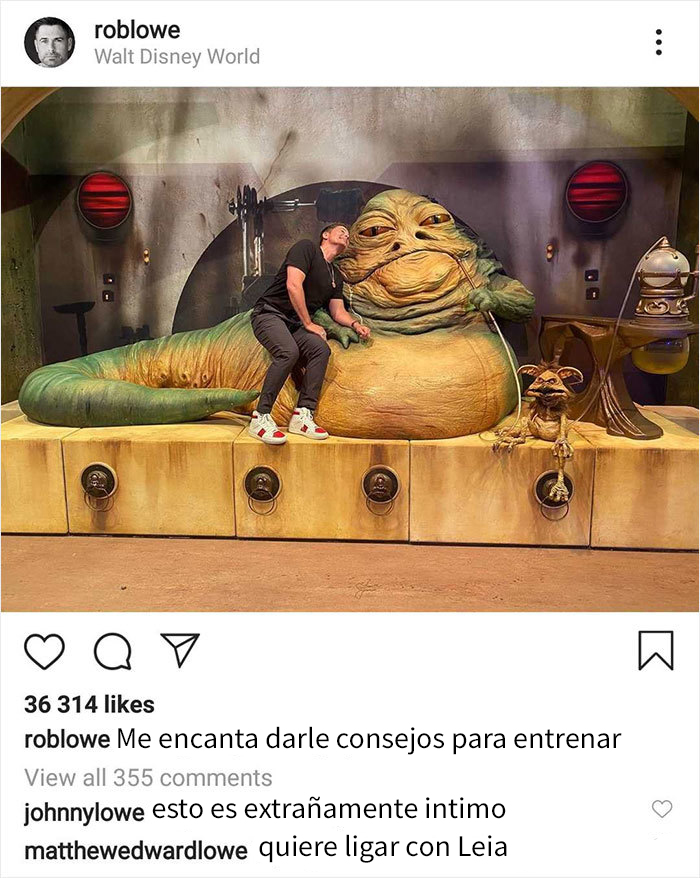Open the post's three-dot overflow menu
The width and height of the screenshot is (700, 878).
[x=658, y=42]
